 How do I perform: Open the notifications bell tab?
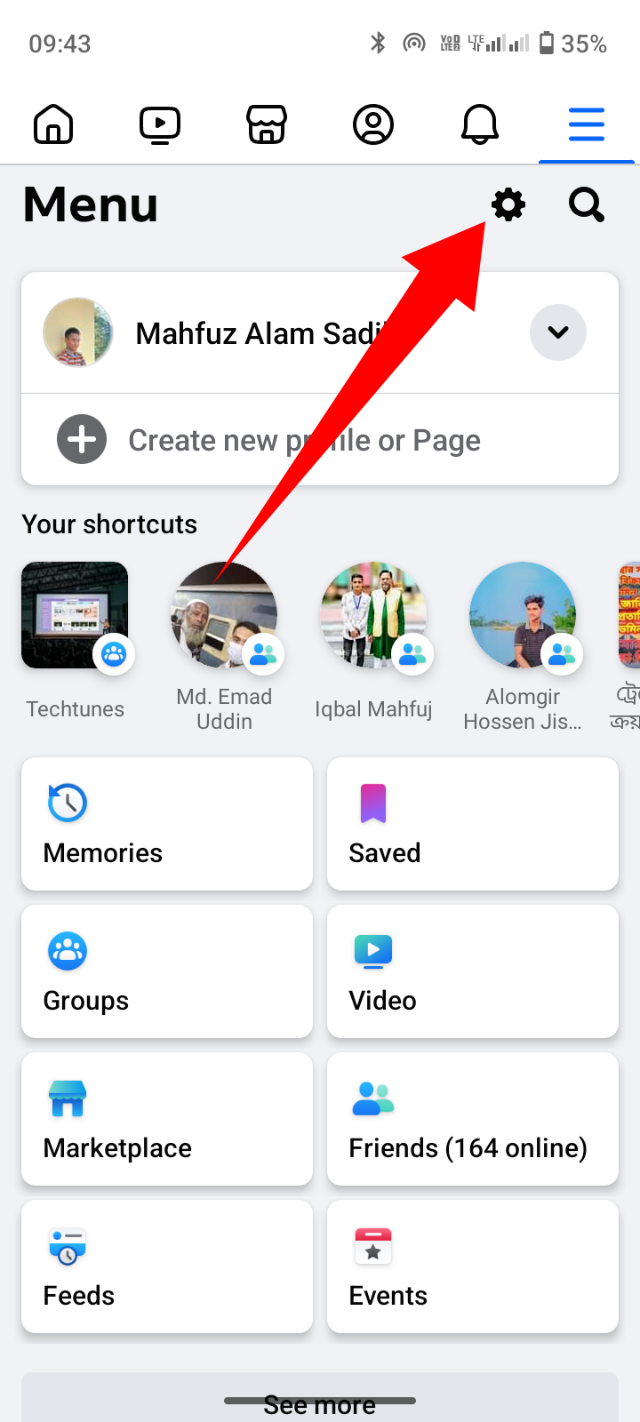pyautogui.click(x=480, y=125)
